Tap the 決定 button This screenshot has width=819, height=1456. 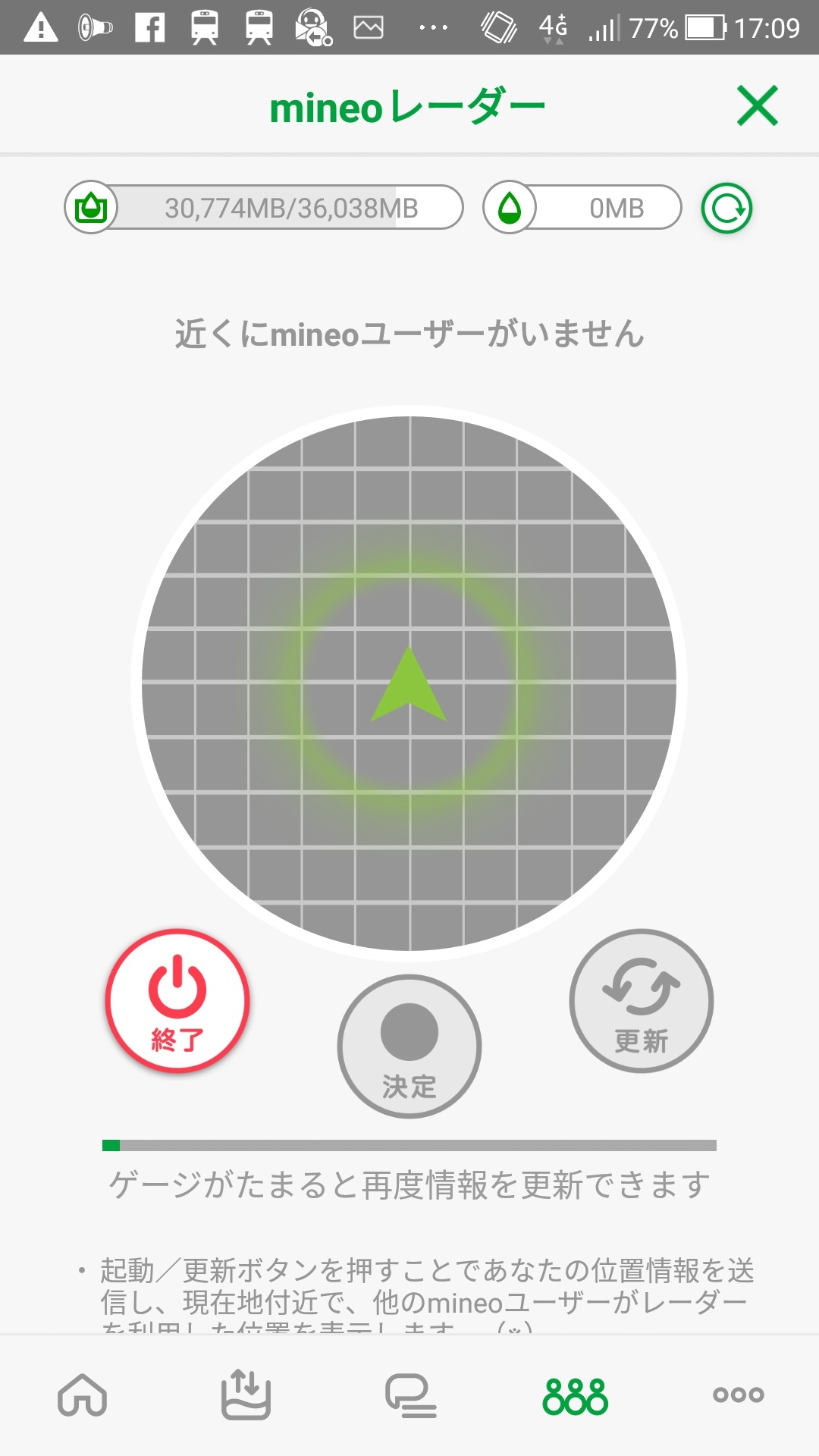pos(409,1046)
